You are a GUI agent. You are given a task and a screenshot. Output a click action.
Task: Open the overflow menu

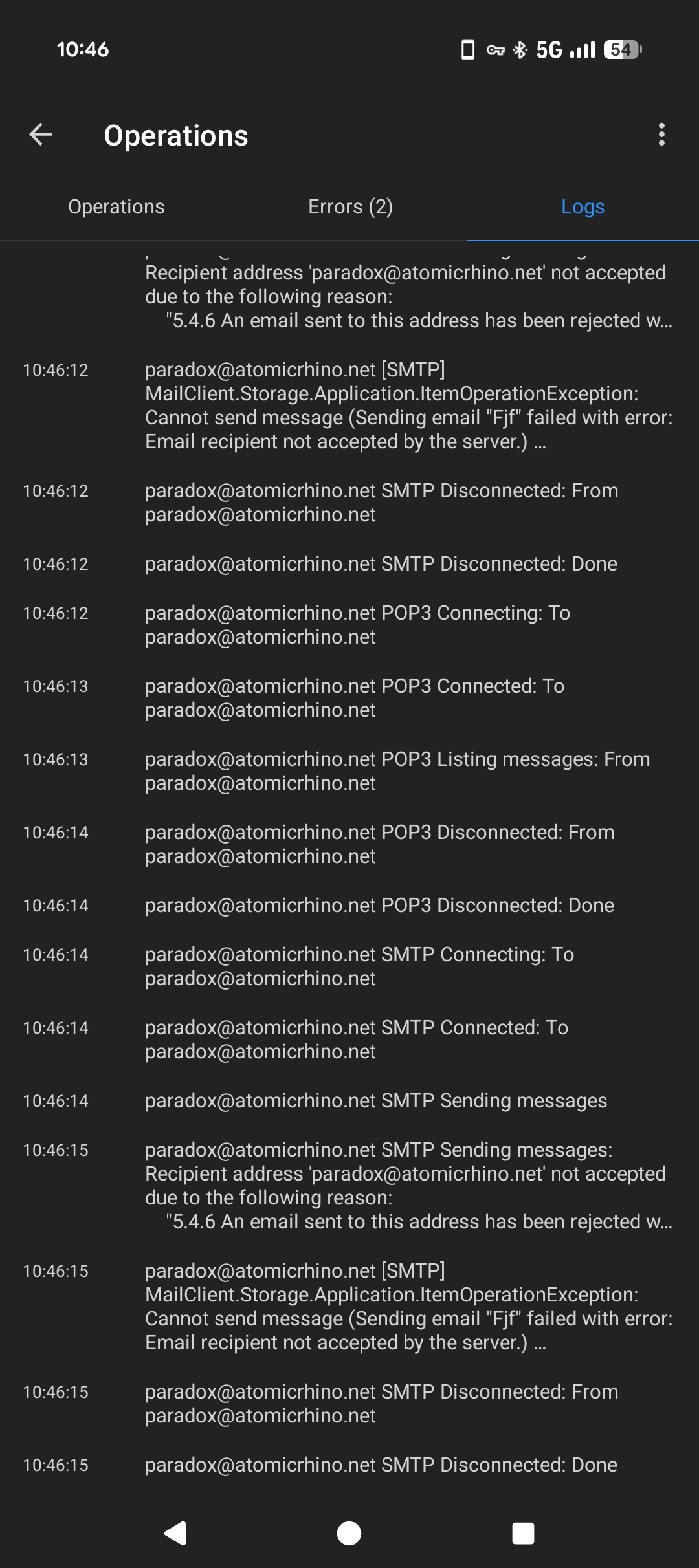661,135
